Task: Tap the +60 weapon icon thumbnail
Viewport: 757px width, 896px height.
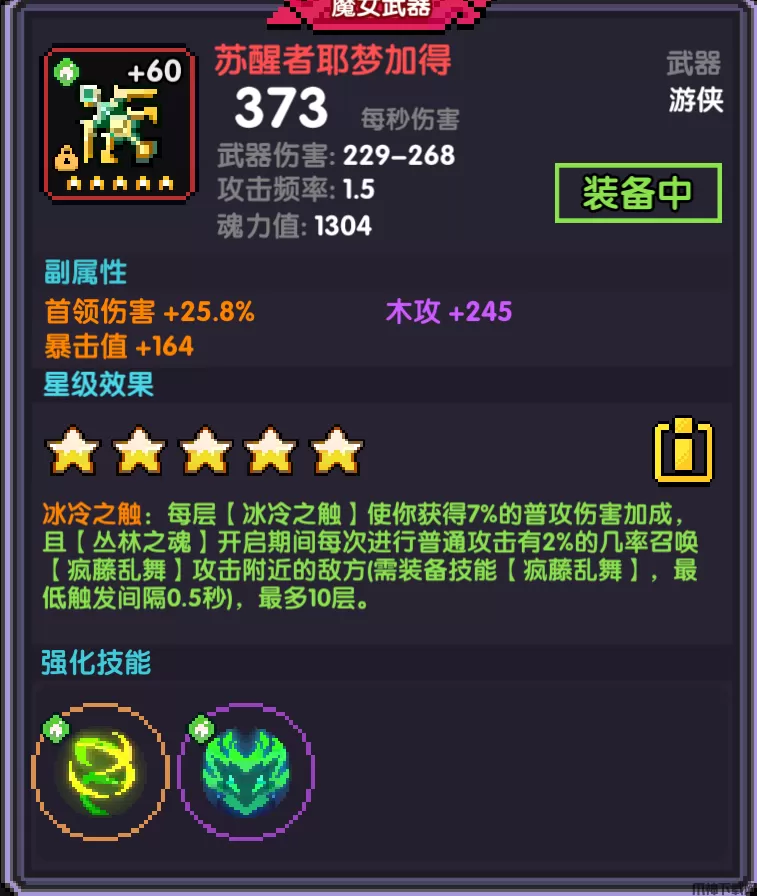Action: pos(119,125)
